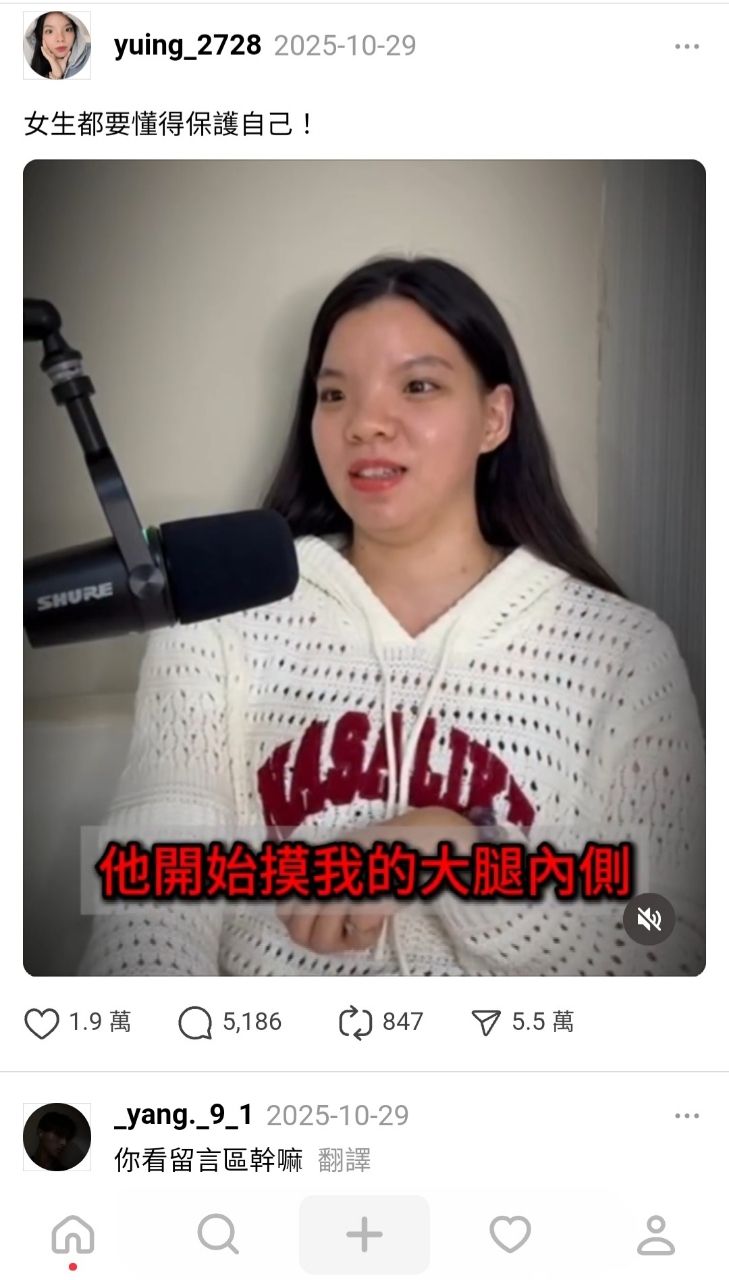Create a new post with plus button
Image resolution: width=729 pixels, height=1280 pixels.
tap(364, 1235)
